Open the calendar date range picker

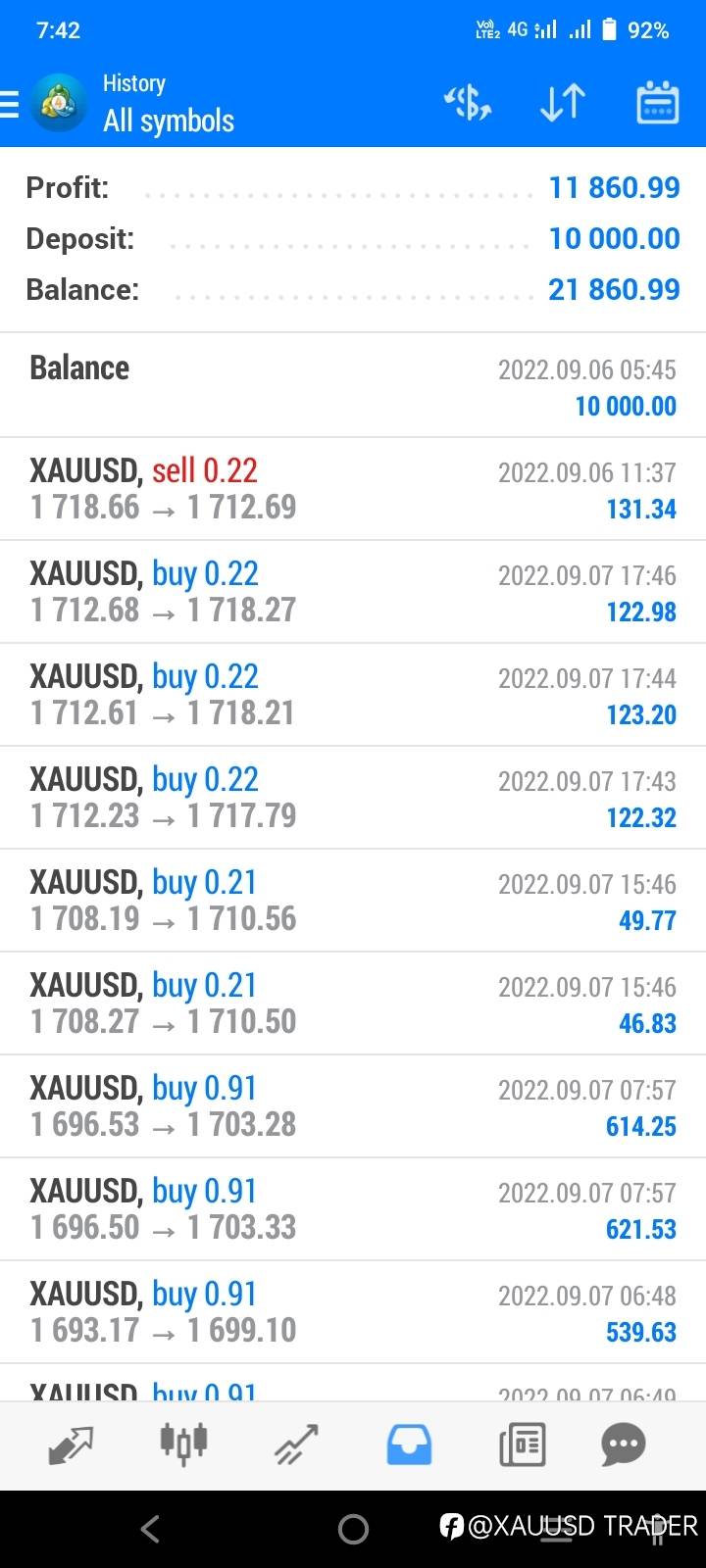(x=657, y=102)
